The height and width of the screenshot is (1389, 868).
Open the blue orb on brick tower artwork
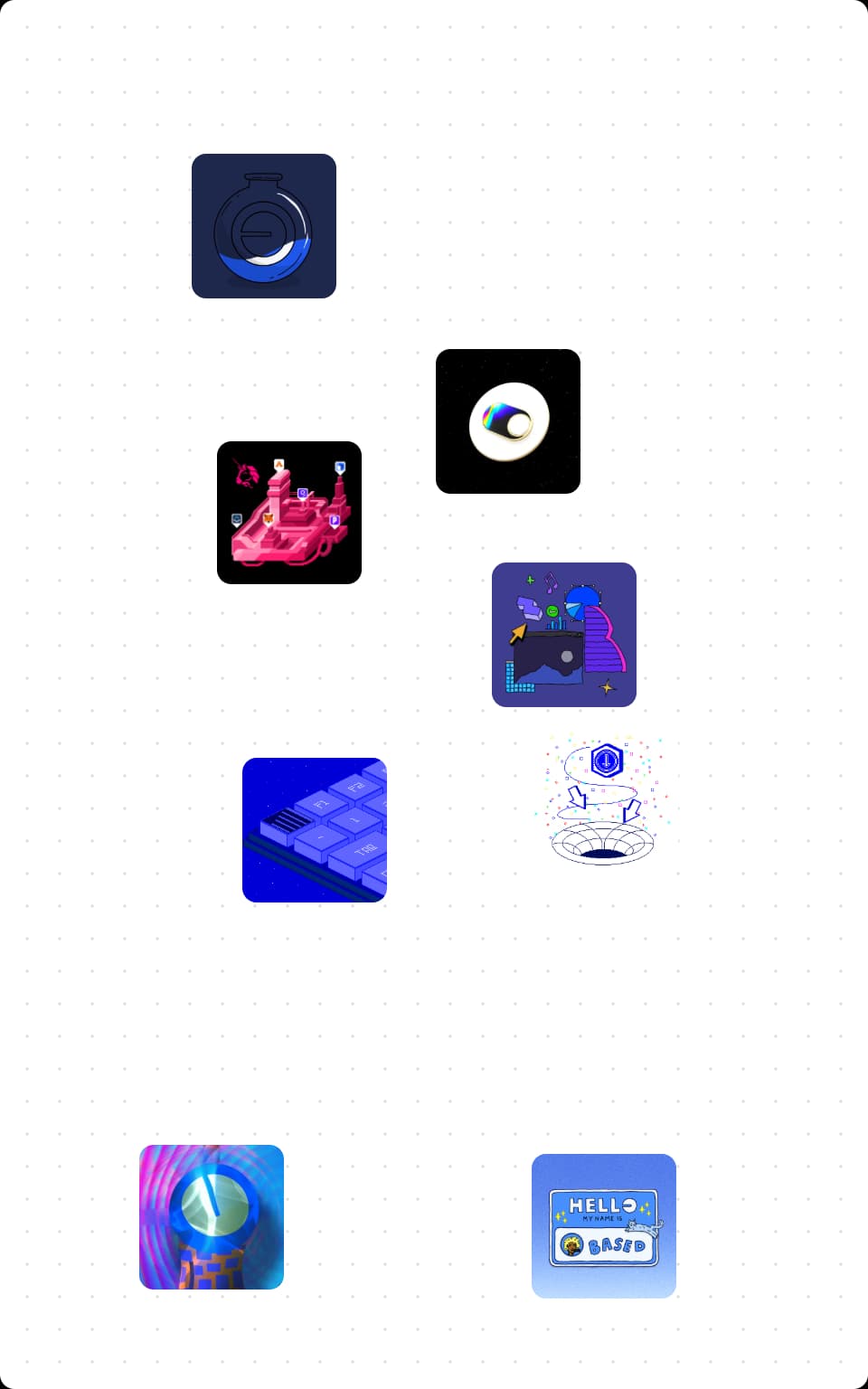click(212, 1217)
